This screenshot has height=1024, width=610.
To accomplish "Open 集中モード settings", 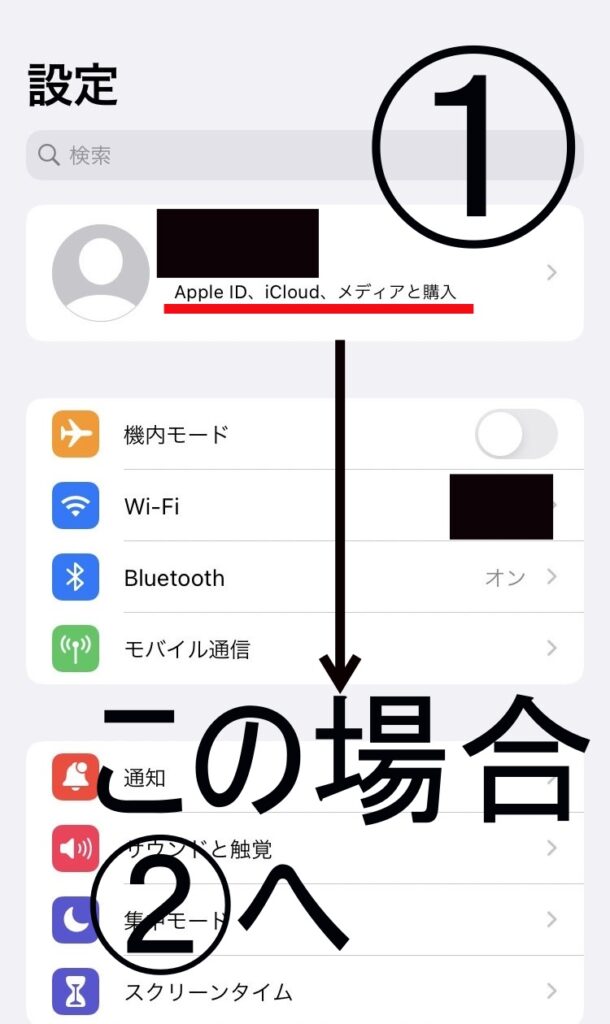I will 304,920.
